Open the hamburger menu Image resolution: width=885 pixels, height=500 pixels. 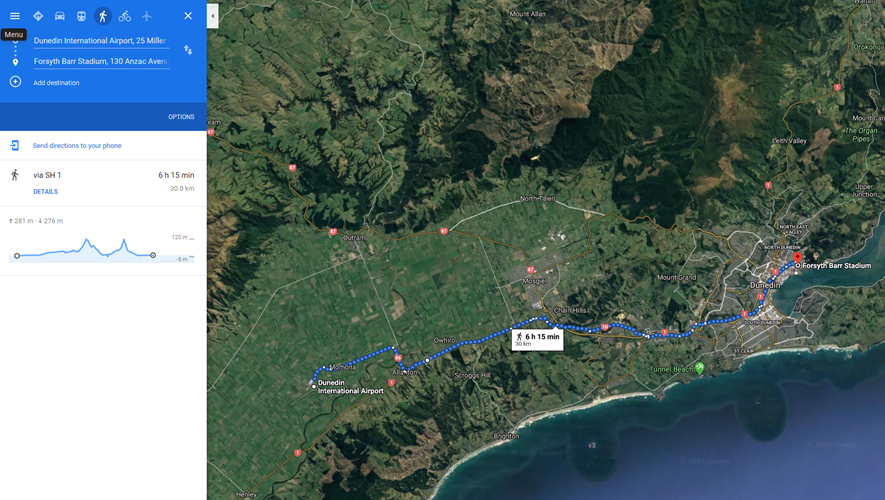pyautogui.click(x=15, y=16)
